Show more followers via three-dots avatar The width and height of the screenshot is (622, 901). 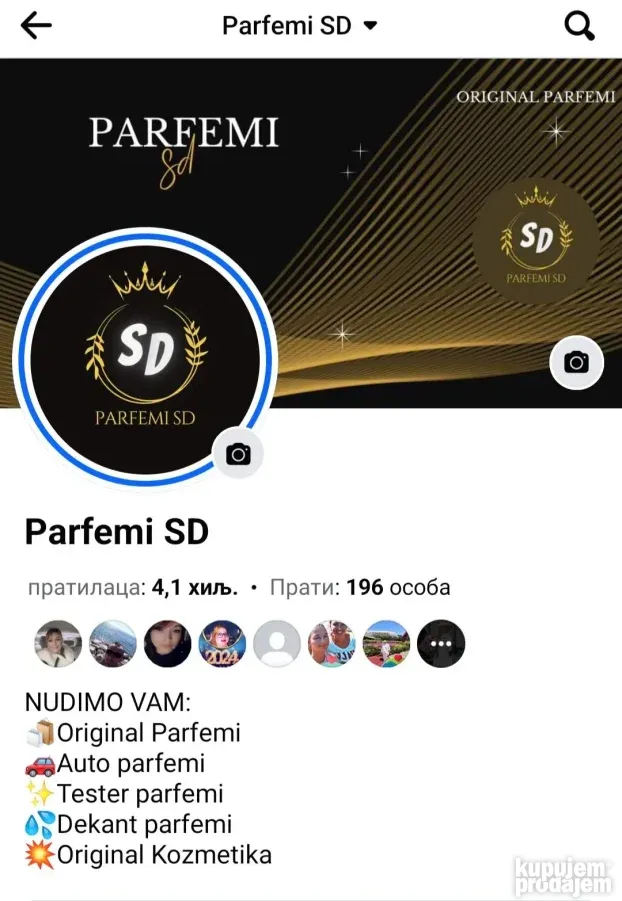pyautogui.click(x=441, y=644)
